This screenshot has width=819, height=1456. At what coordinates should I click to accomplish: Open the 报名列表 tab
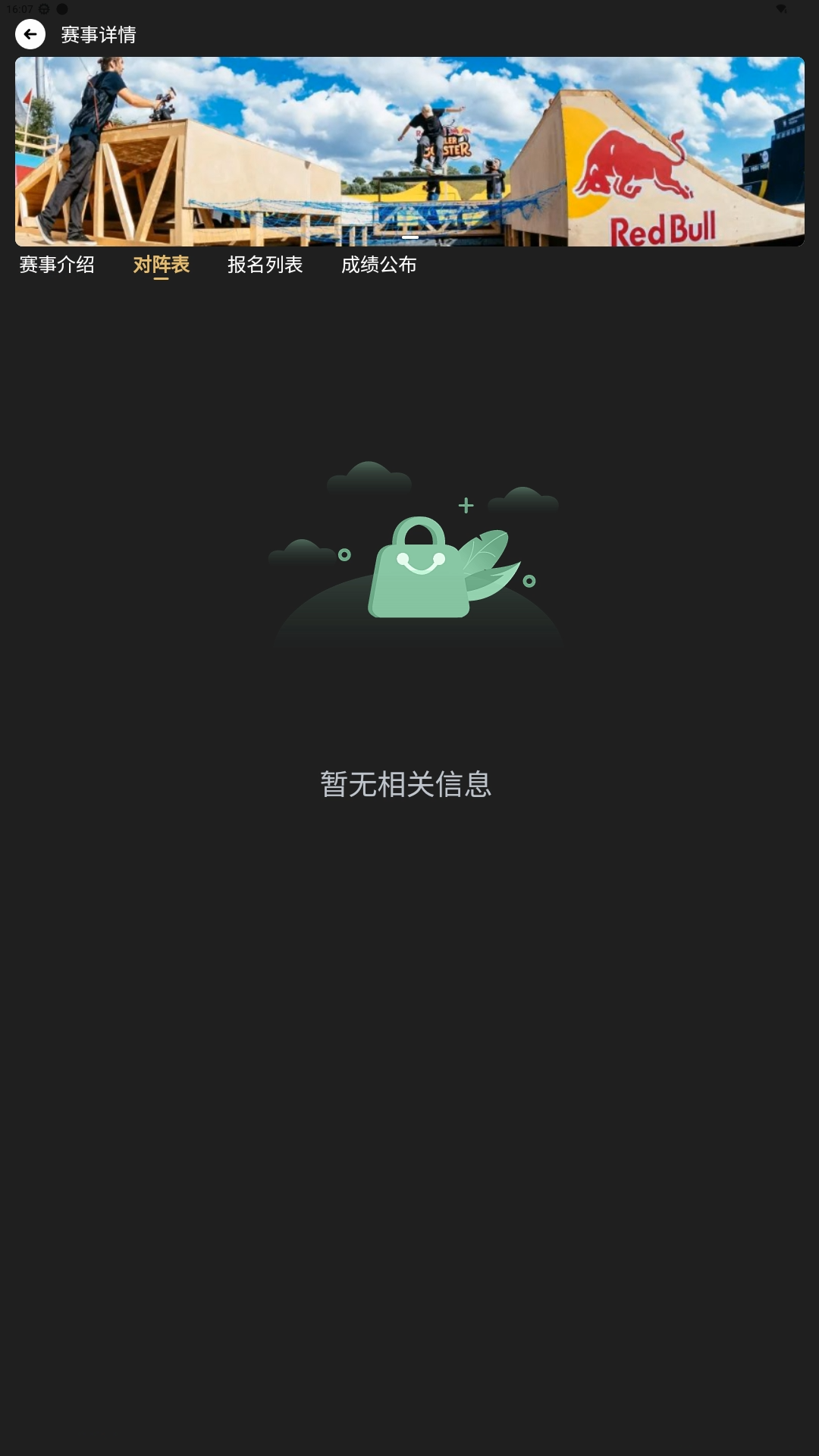[265, 265]
